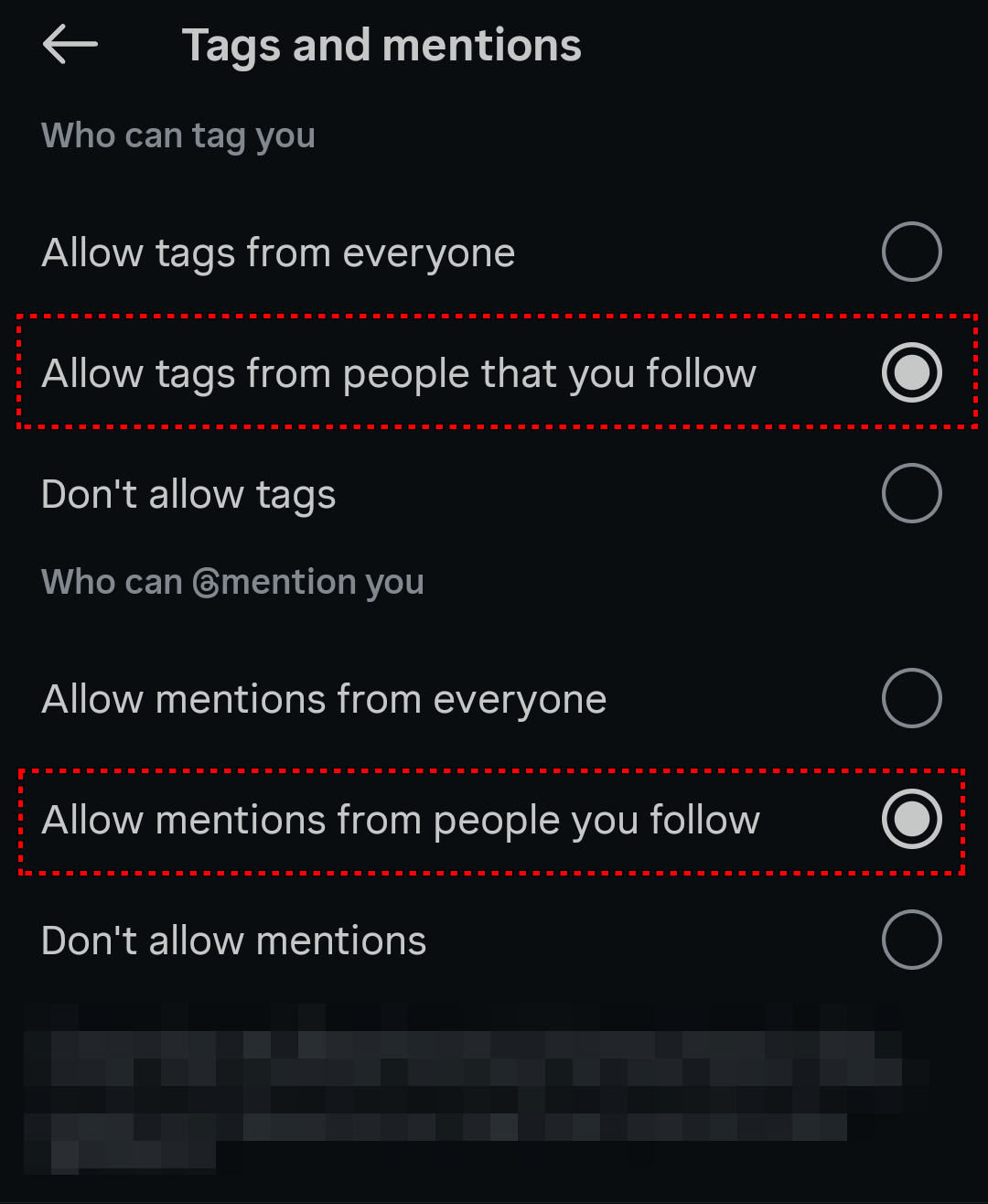Image resolution: width=988 pixels, height=1204 pixels.
Task: Go back from Tags and mentions
Action: [x=70, y=45]
